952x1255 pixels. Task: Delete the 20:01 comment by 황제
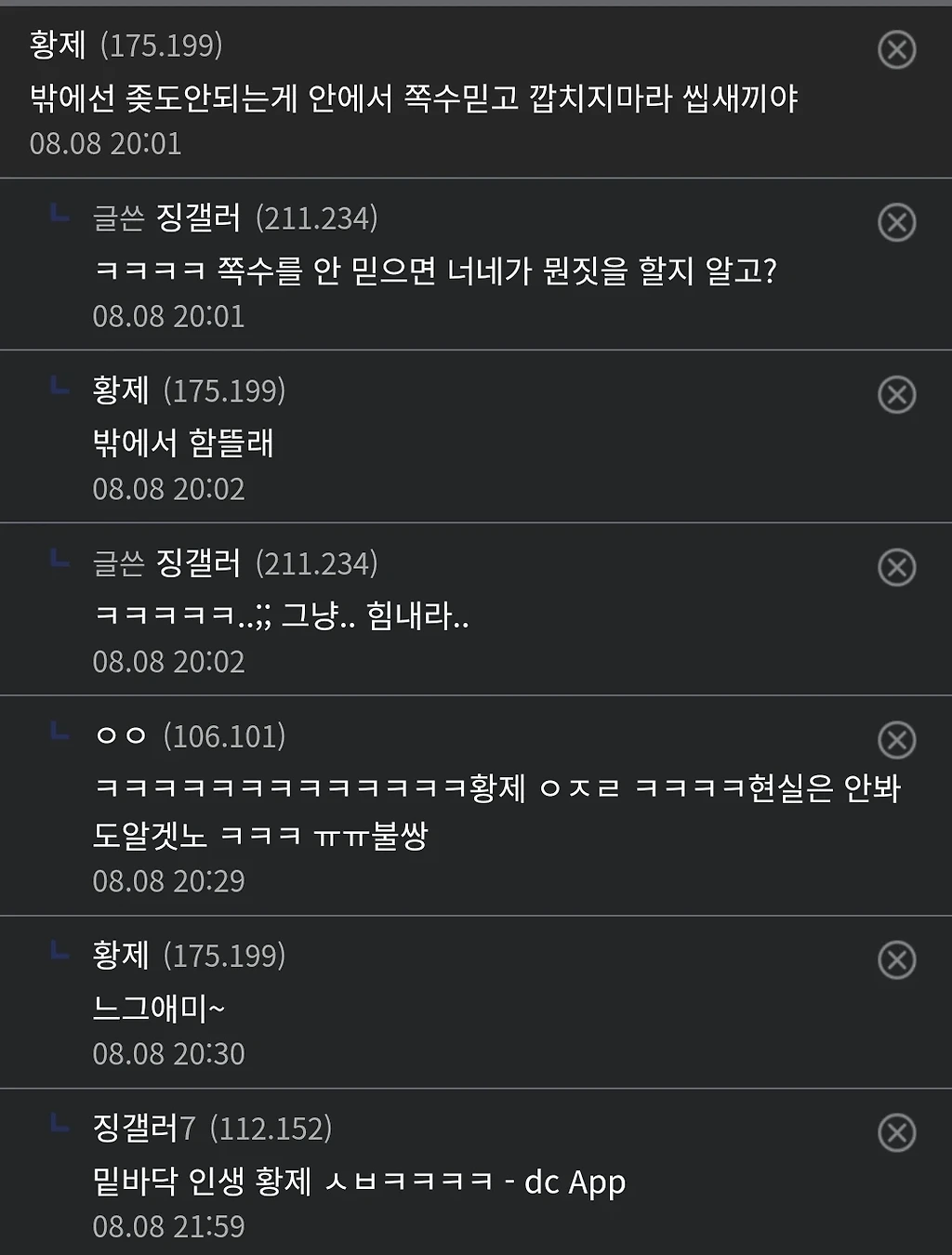(896, 49)
